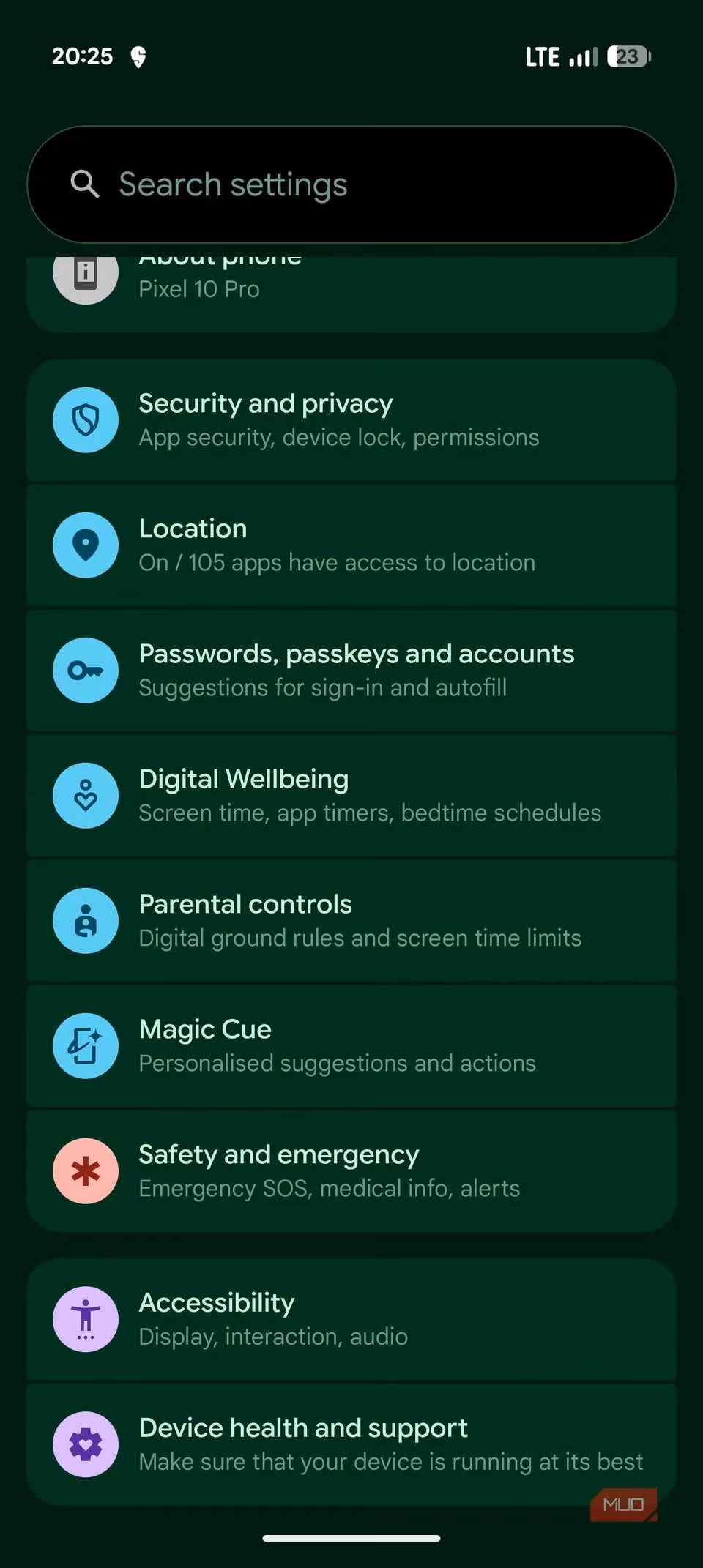
Task: Tap the Digital Wellbeing heart icon
Action: 85,795
